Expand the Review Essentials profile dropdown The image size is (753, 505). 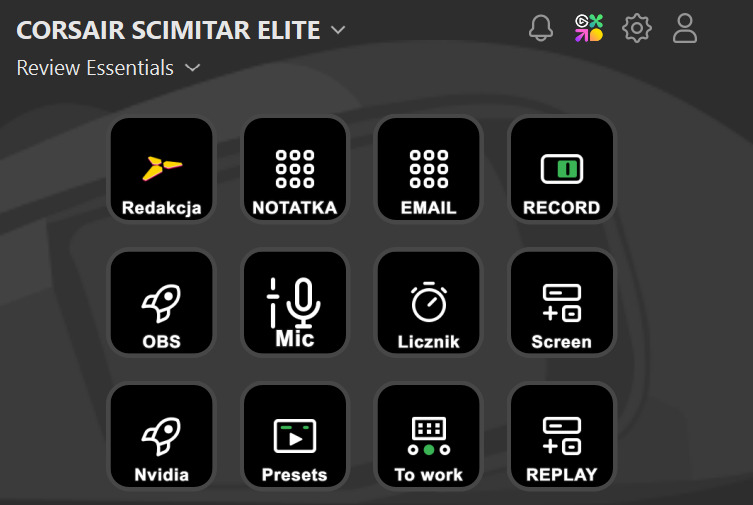click(x=193, y=68)
